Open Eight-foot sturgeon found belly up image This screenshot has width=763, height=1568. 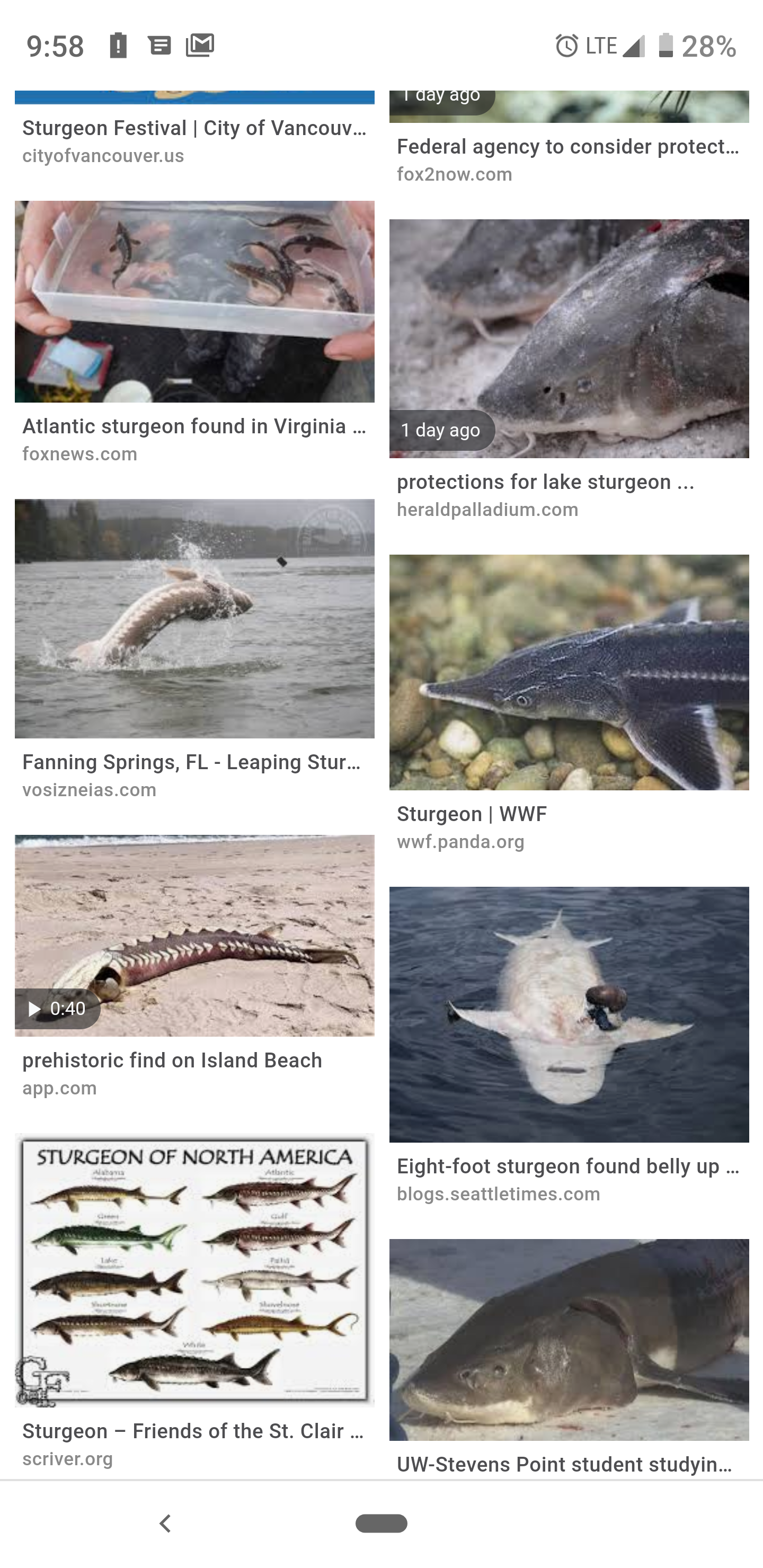pyautogui.click(x=569, y=1014)
